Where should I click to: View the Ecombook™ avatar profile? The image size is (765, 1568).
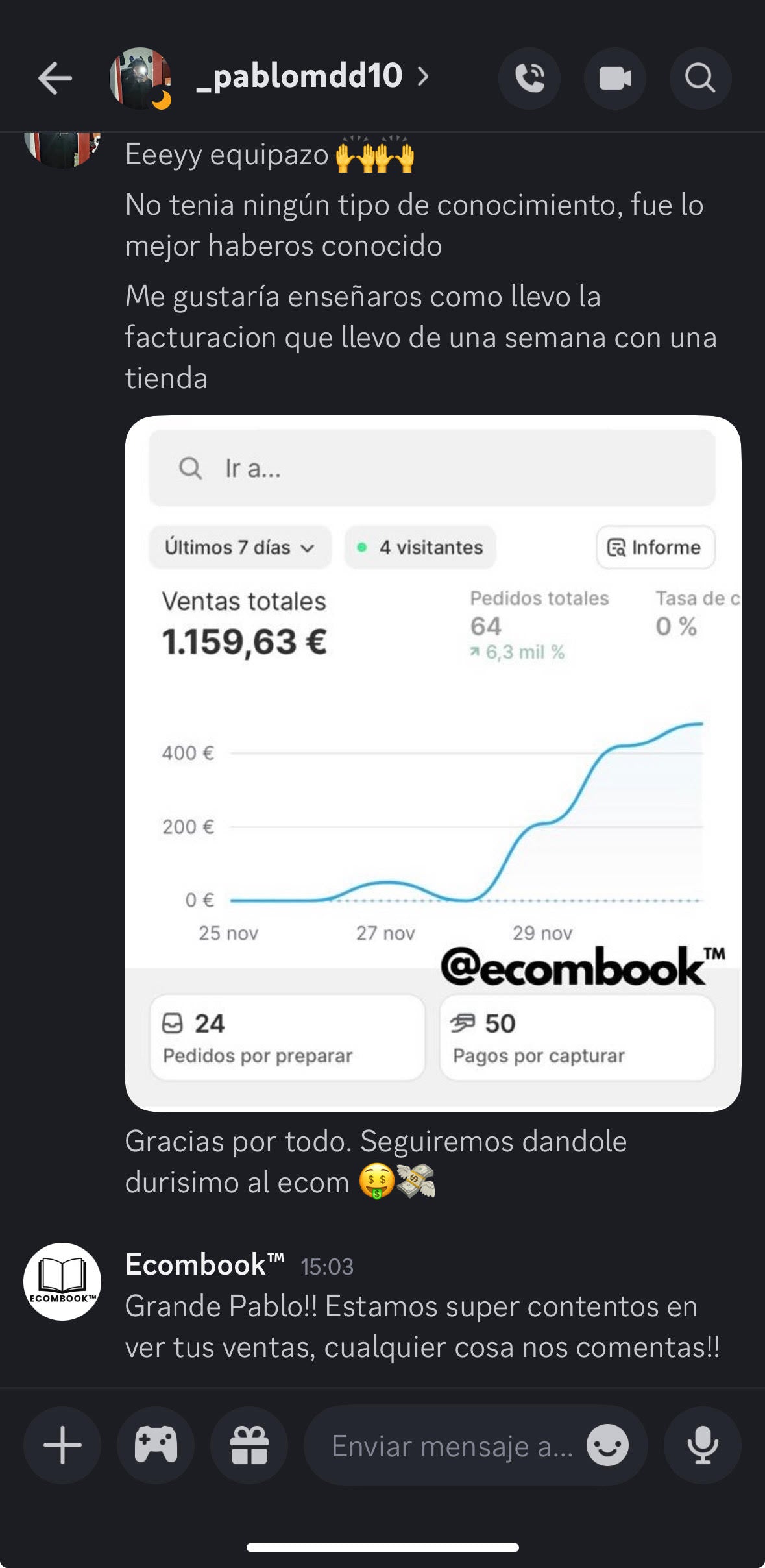pyautogui.click(x=62, y=1281)
